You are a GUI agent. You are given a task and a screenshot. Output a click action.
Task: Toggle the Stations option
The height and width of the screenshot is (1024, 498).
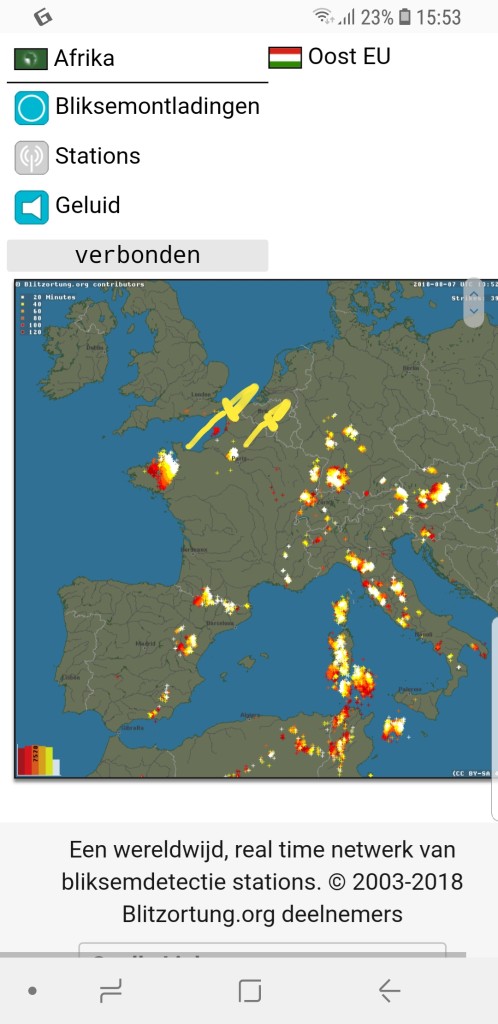78,157
